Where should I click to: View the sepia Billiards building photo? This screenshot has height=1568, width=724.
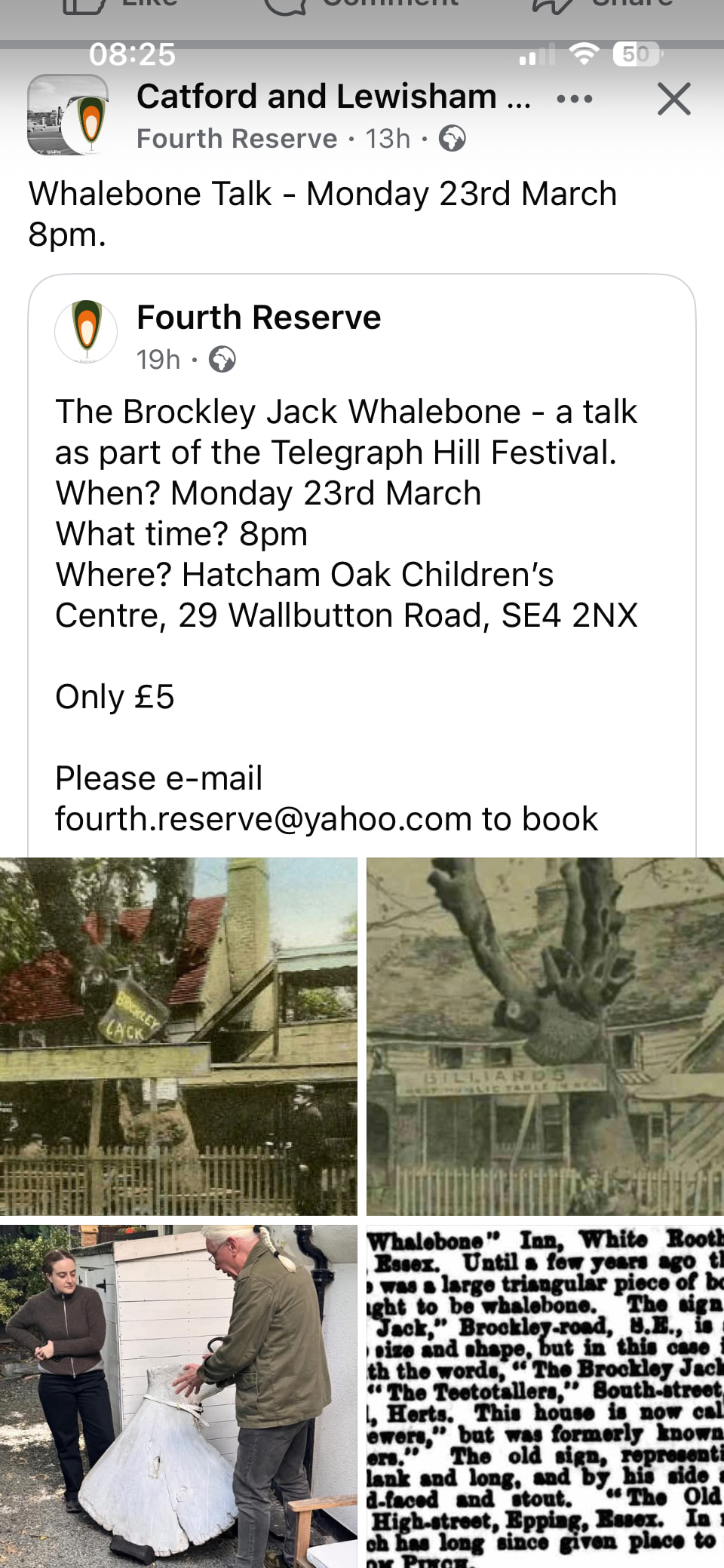(x=545, y=1036)
